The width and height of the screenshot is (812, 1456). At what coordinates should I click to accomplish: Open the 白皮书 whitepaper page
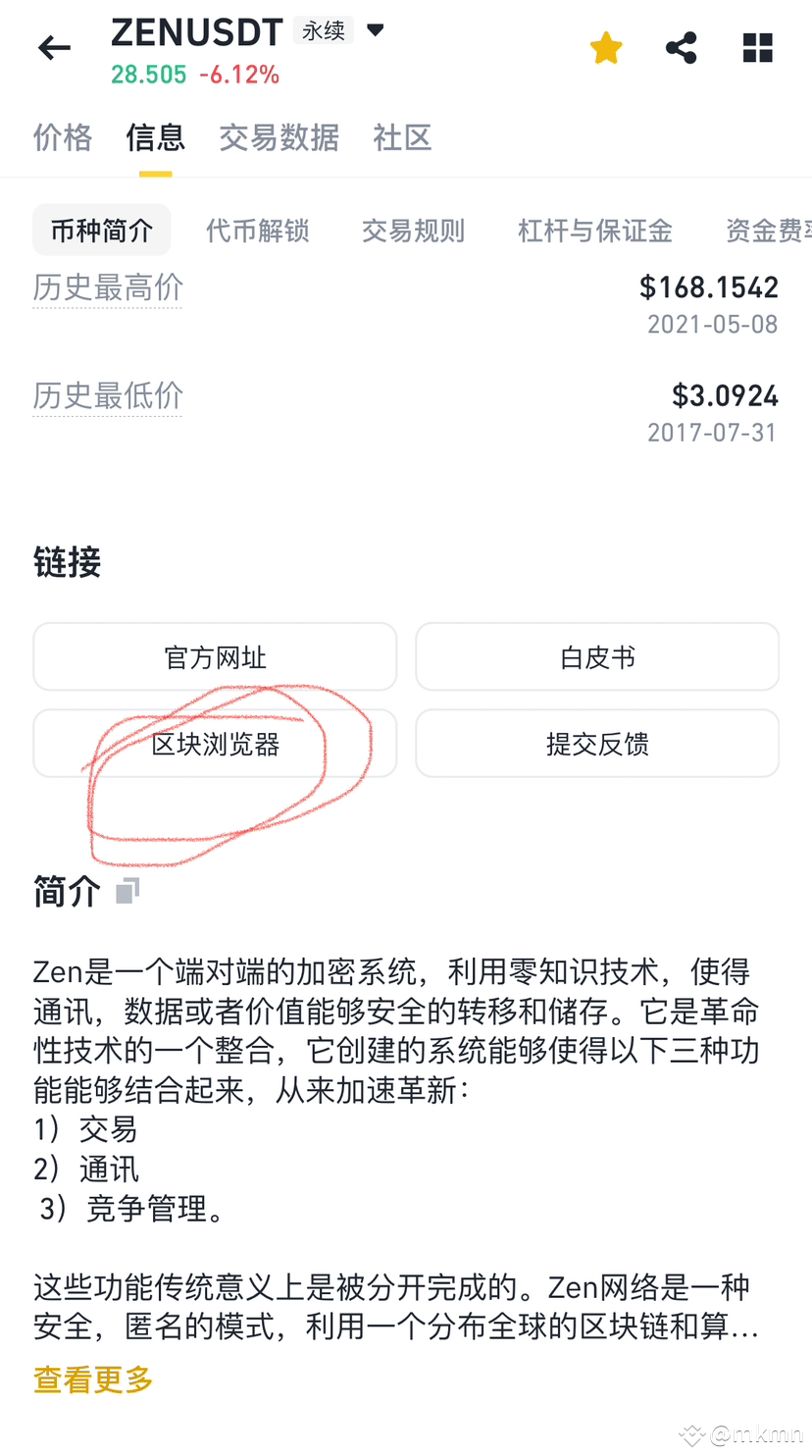pyautogui.click(x=596, y=656)
